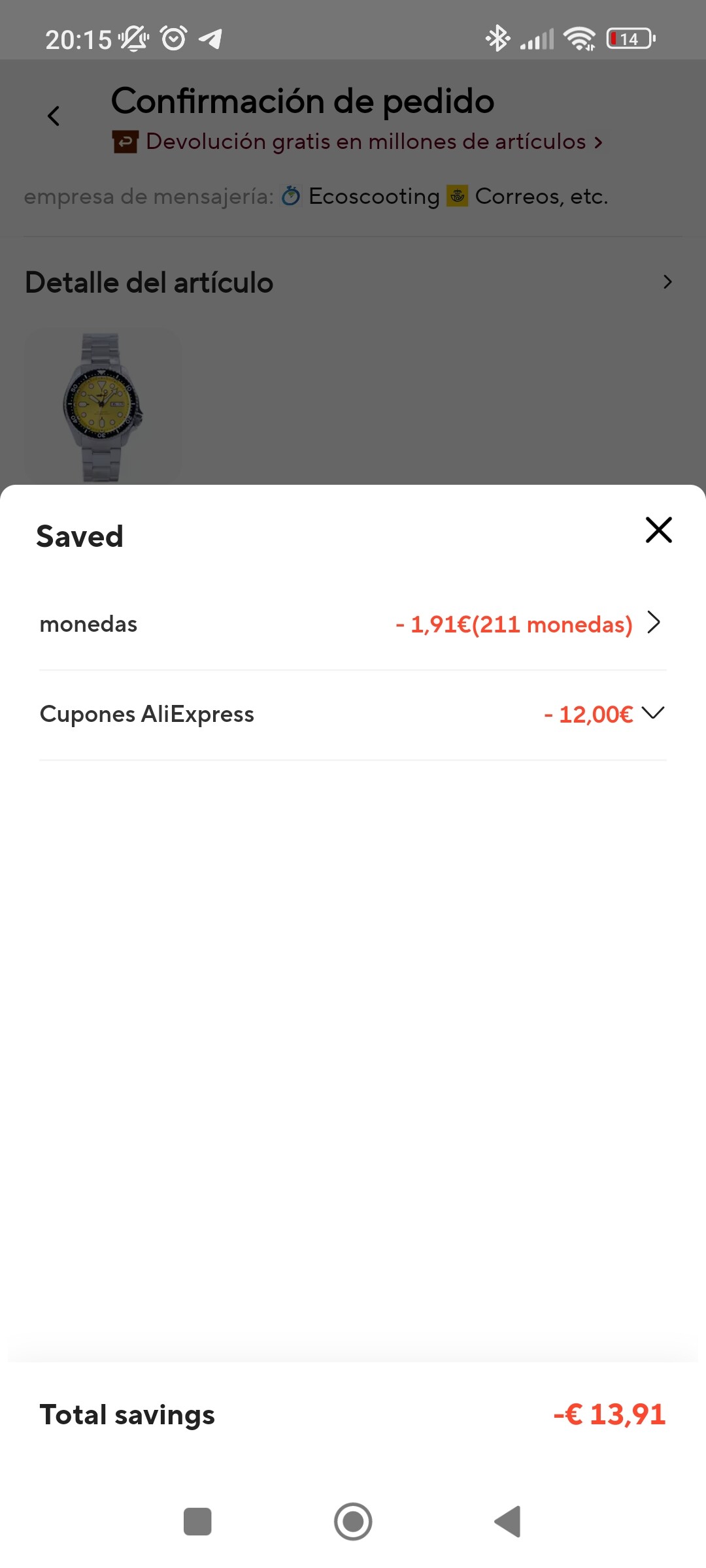Expand the Cupones AliExpress row
This screenshot has width=706, height=1568.
point(652,713)
